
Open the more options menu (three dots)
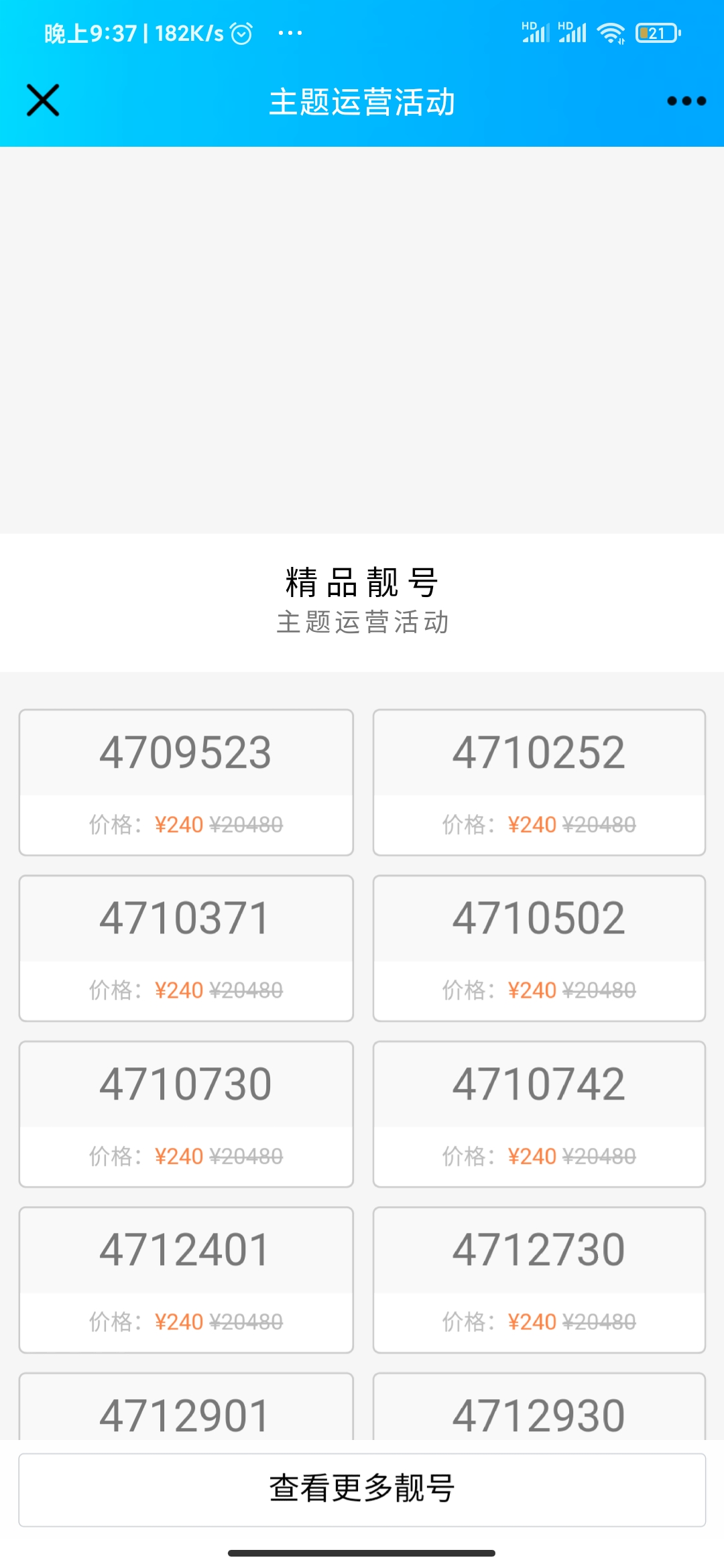click(x=686, y=101)
